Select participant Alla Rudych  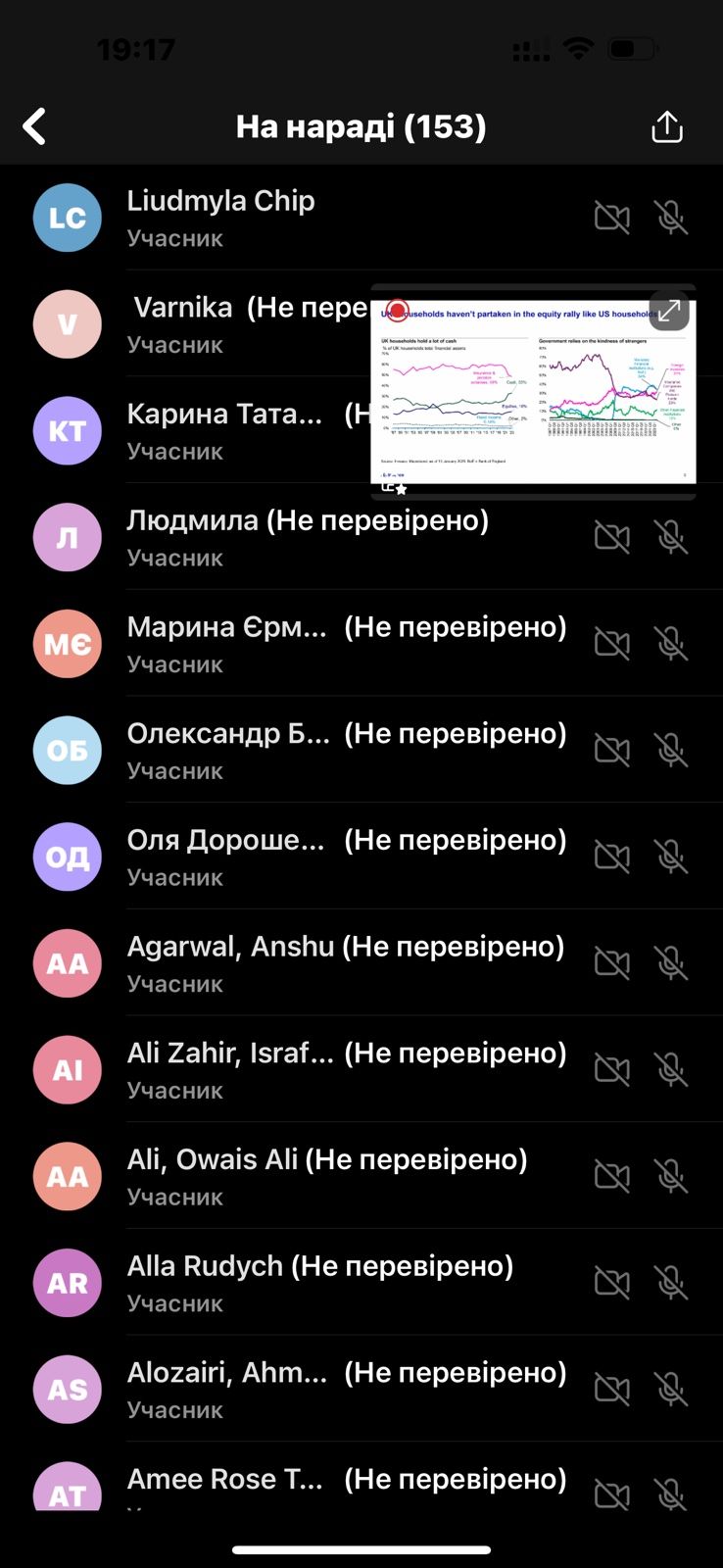coord(361,1283)
